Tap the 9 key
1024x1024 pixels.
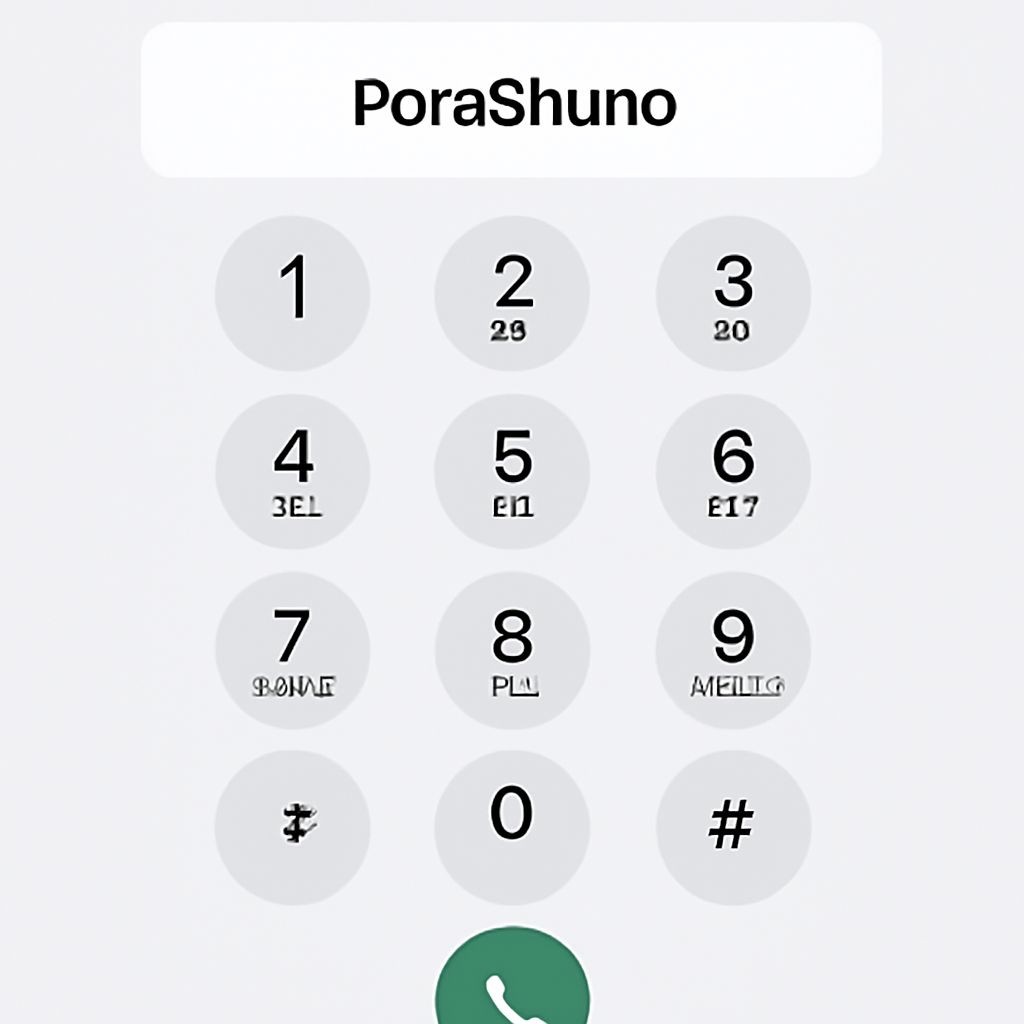point(733,650)
